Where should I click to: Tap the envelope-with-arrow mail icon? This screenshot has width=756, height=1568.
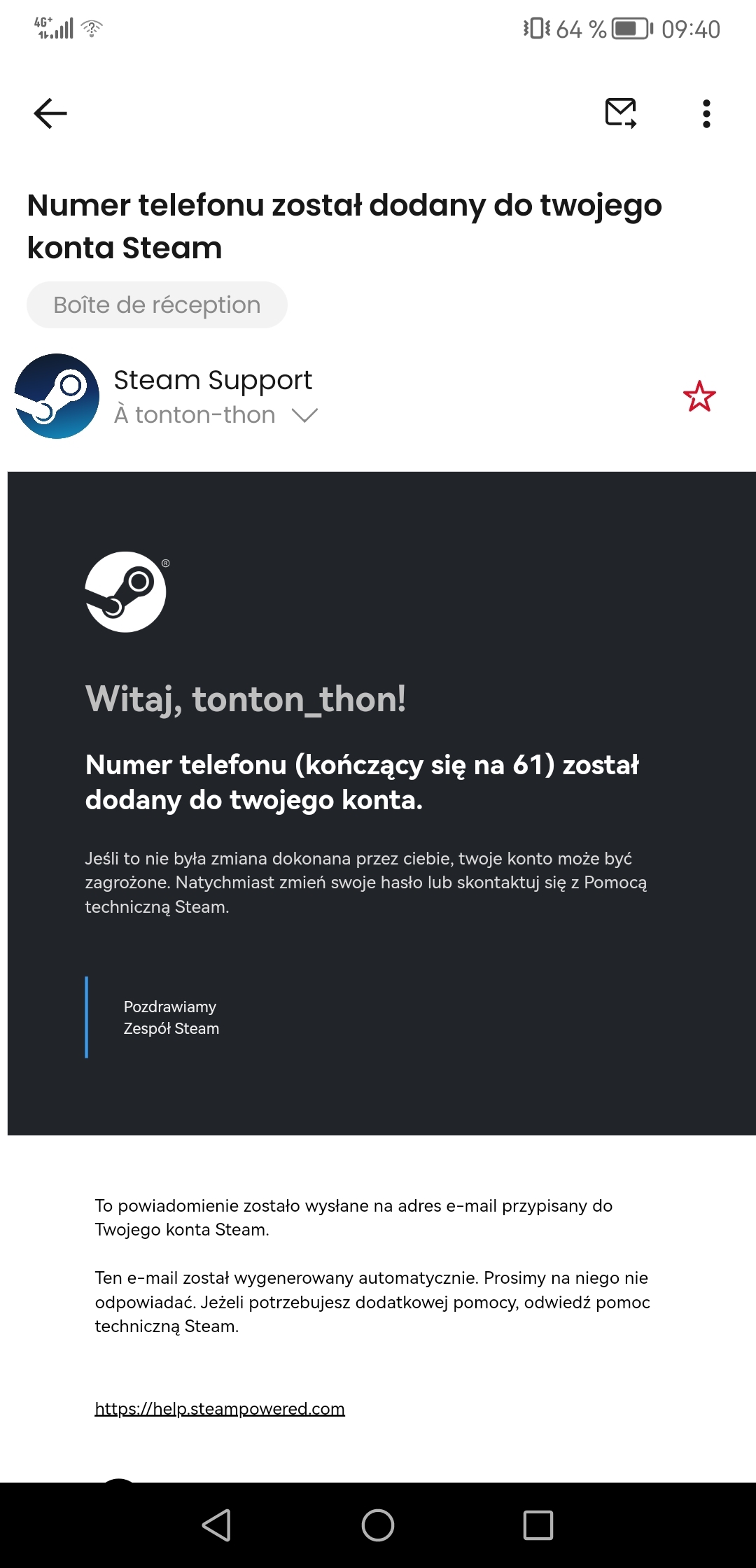tap(620, 113)
